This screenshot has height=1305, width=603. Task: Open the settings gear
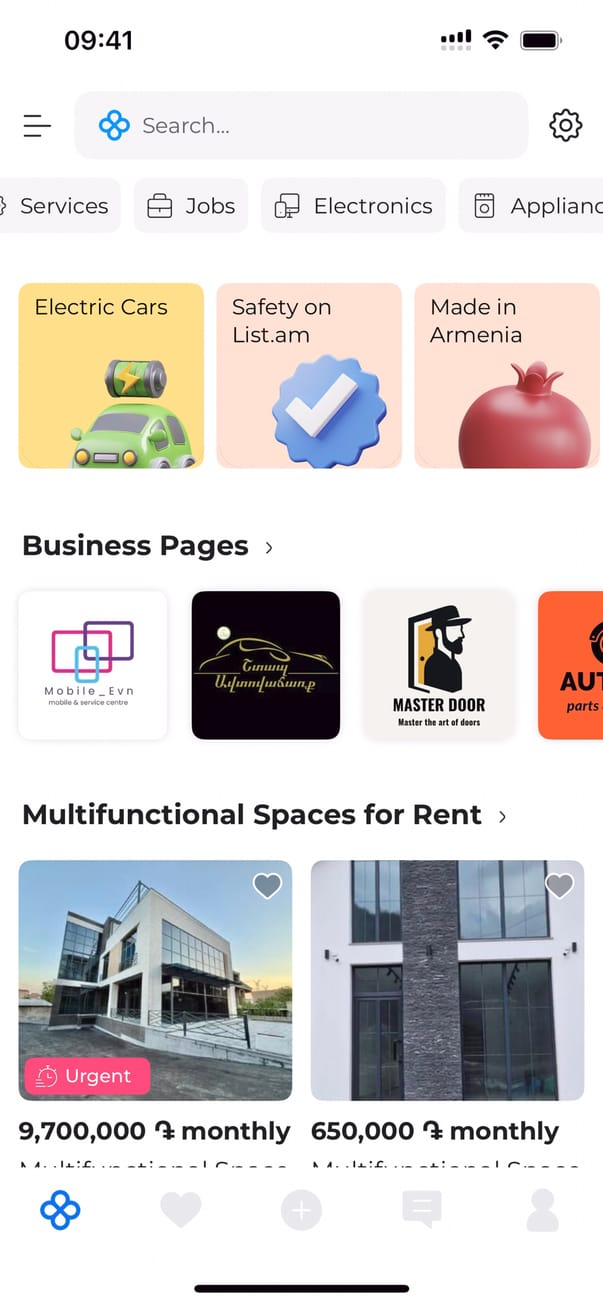(x=565, y=126)
